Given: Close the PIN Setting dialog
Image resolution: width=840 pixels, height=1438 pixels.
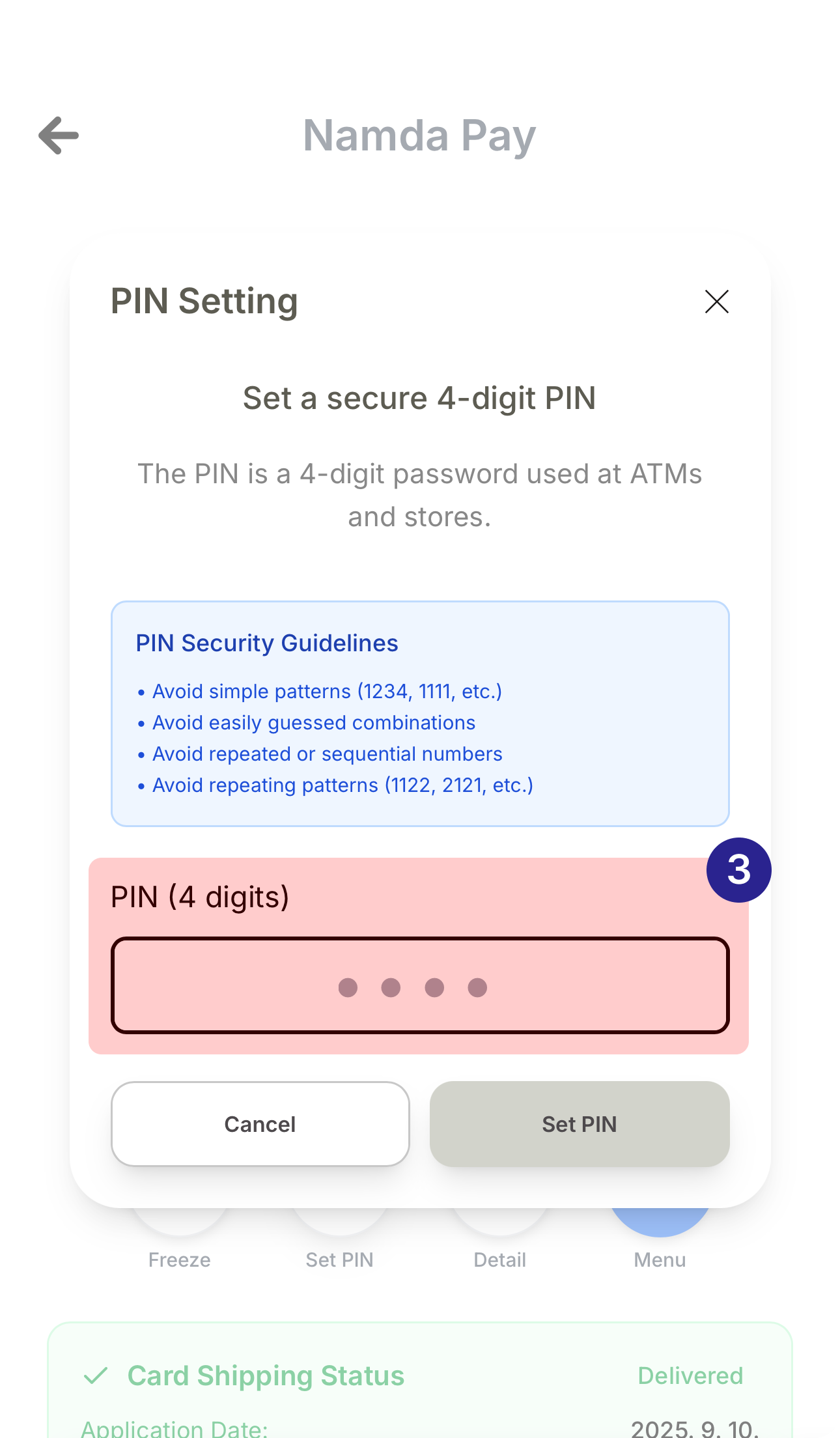Looking at the screenshot, I should pos(716,302).
